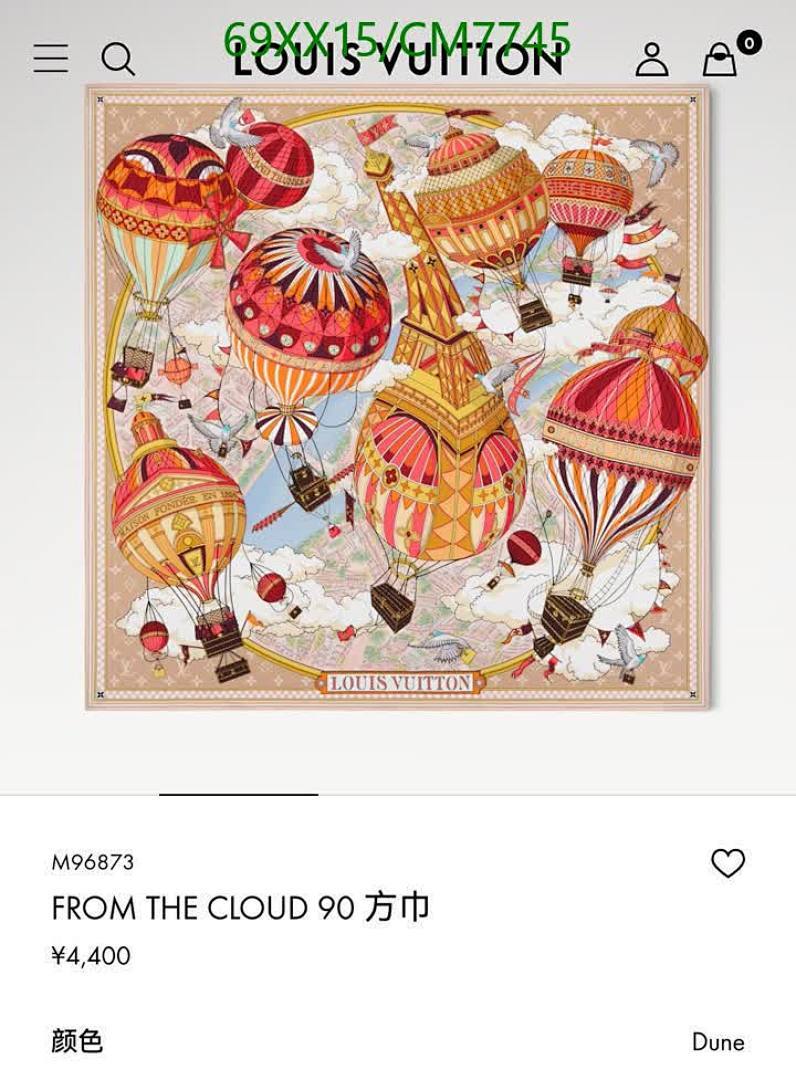Open the hamburger navigation menu
796x1080 pixels.
point(51,59)
